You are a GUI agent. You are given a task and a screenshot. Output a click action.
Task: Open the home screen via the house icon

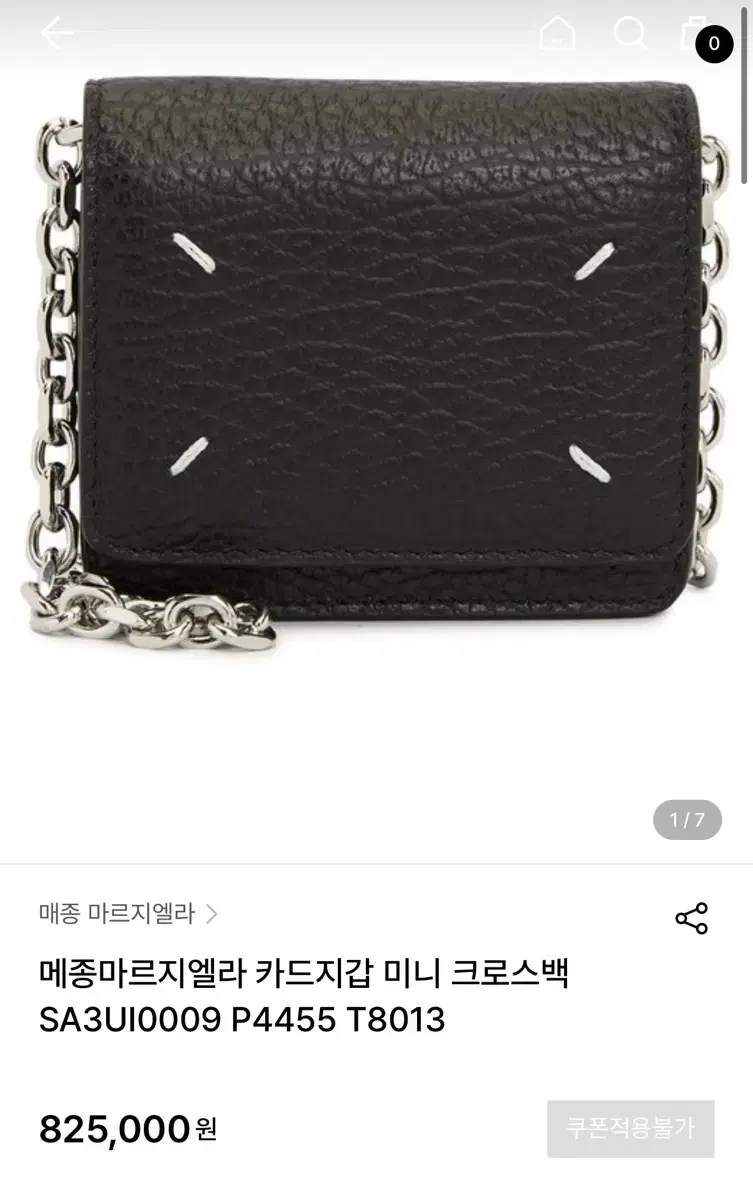click(x=559, y=35)
